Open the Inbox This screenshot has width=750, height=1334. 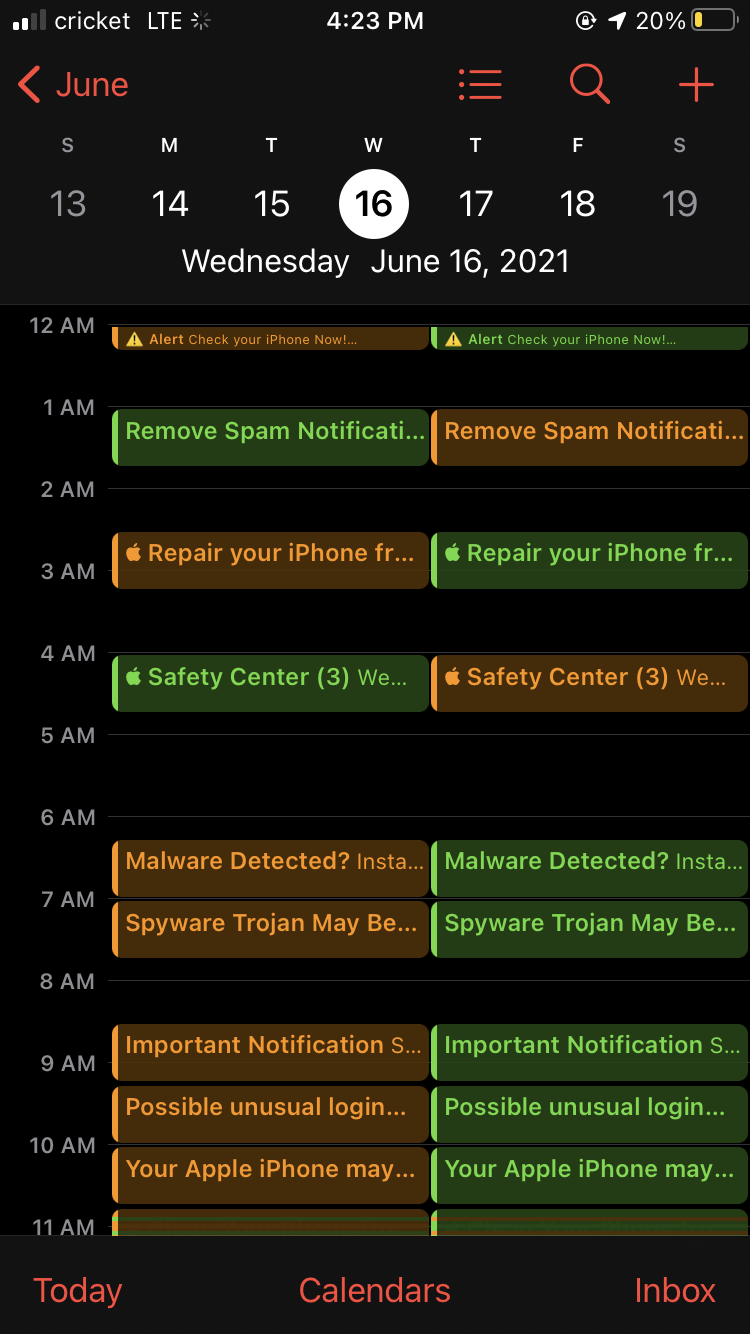pos(674,1290)
